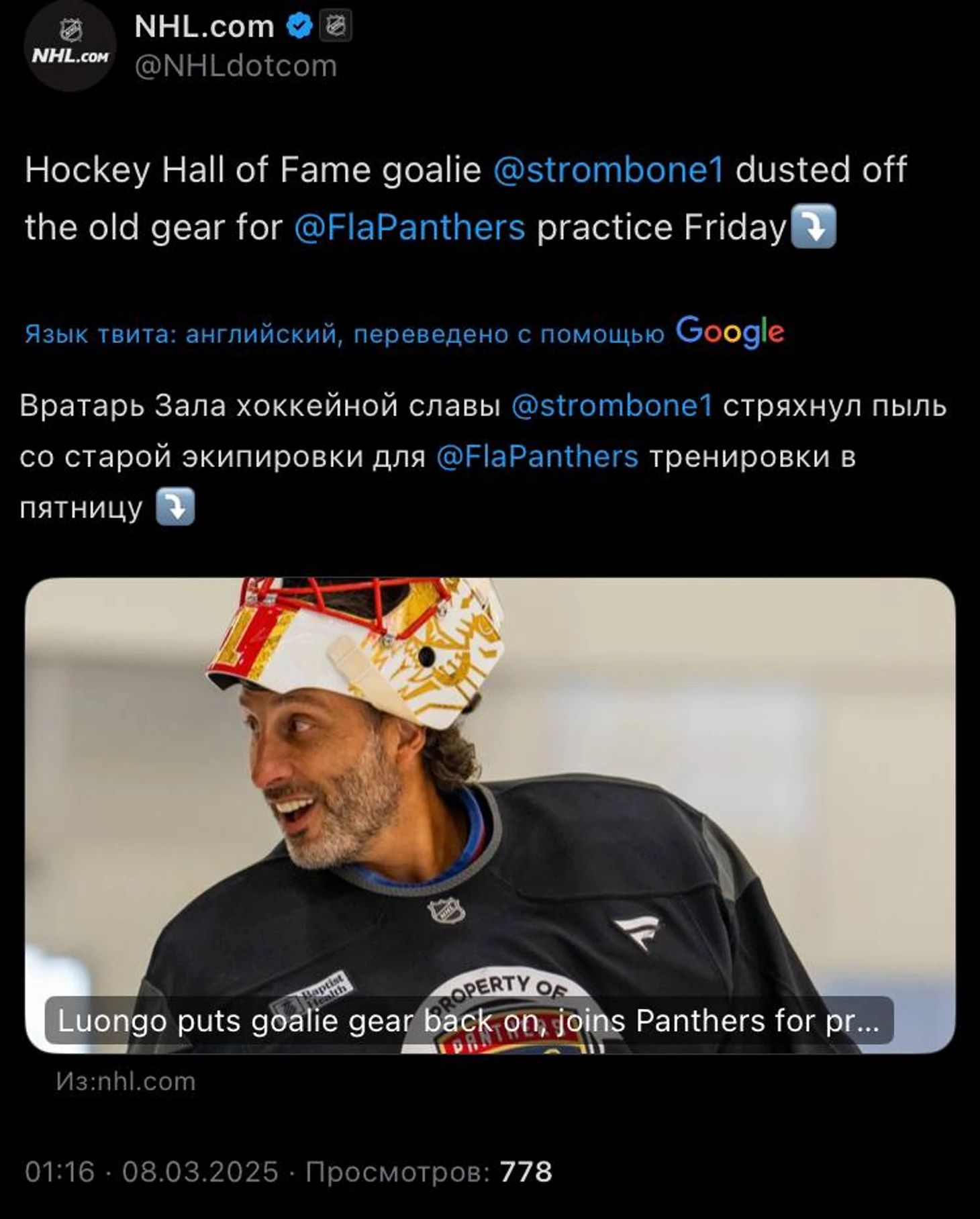The width and height of the screenshot is (980, 1219).
Task: Open @FlaPanthers mention in the Russian translation
Action: (x=537, y=457)
